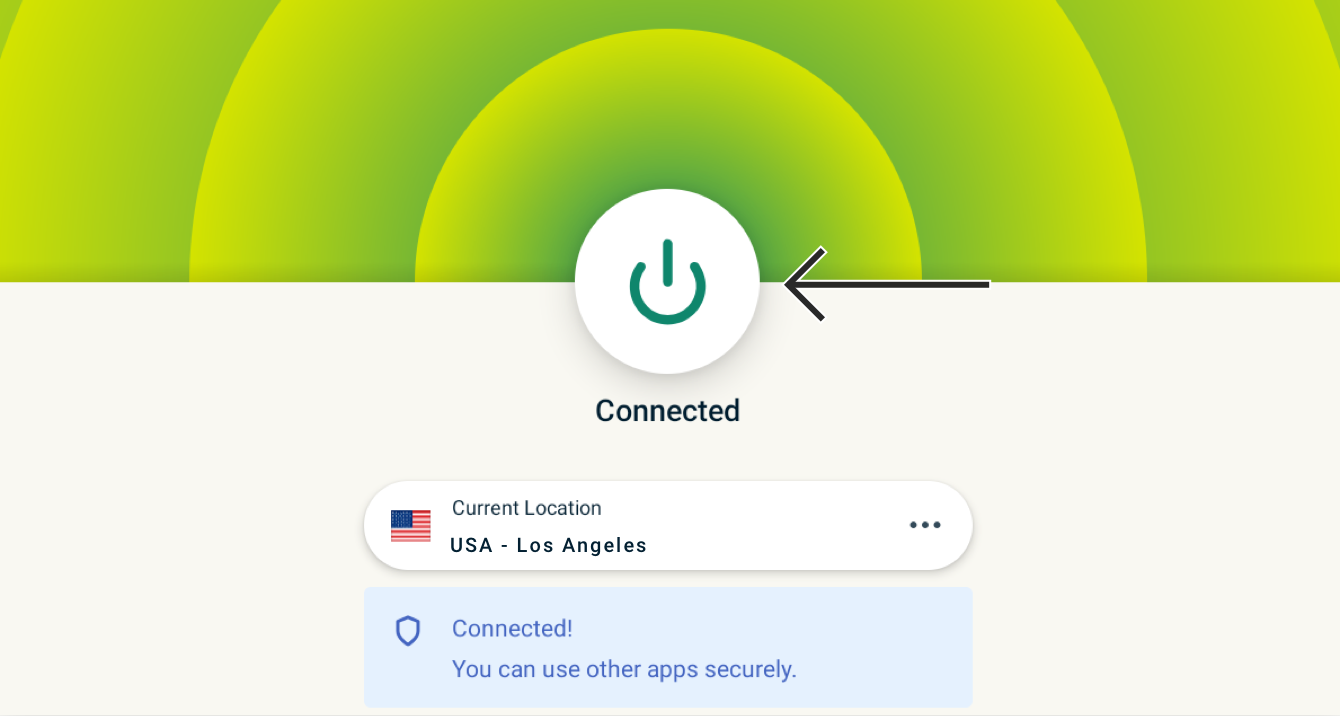Tap the power button to disconnect VPN
Viewport: 1340px width, 716px height.
(667, 281)
